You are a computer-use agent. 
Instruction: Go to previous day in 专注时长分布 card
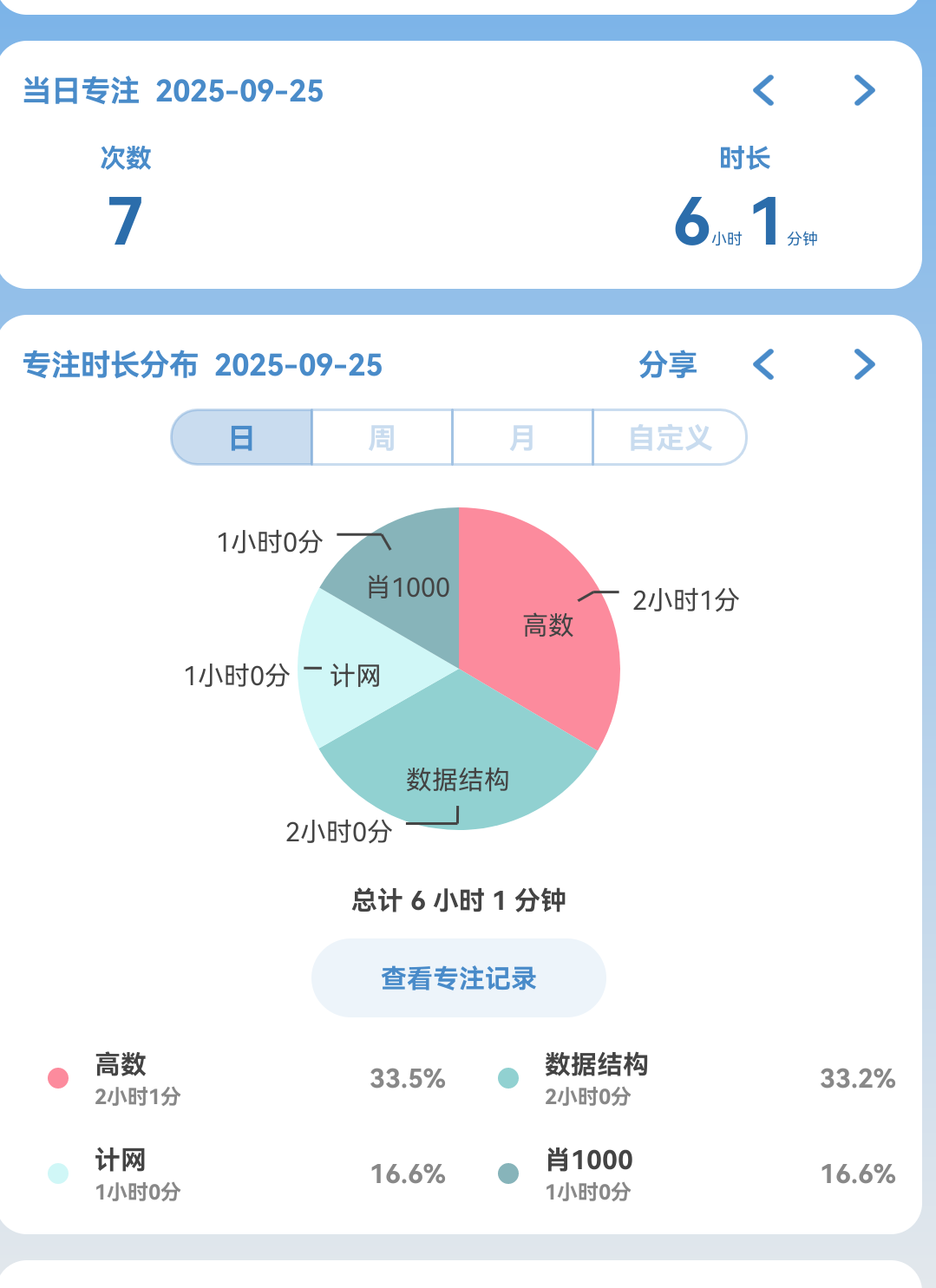coord(763,364)
